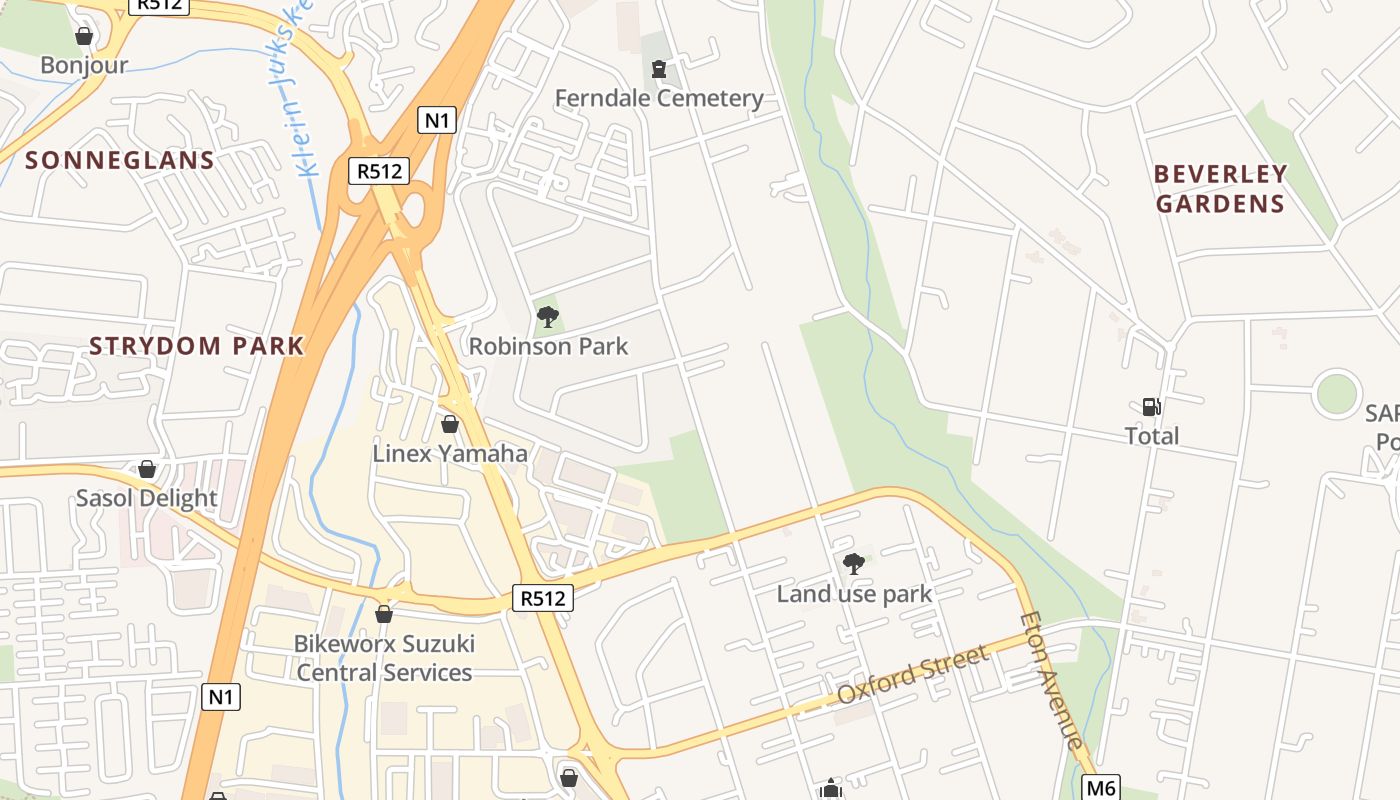
Task: Open the Bonjour shop marker
Action: tap(84, 37)
